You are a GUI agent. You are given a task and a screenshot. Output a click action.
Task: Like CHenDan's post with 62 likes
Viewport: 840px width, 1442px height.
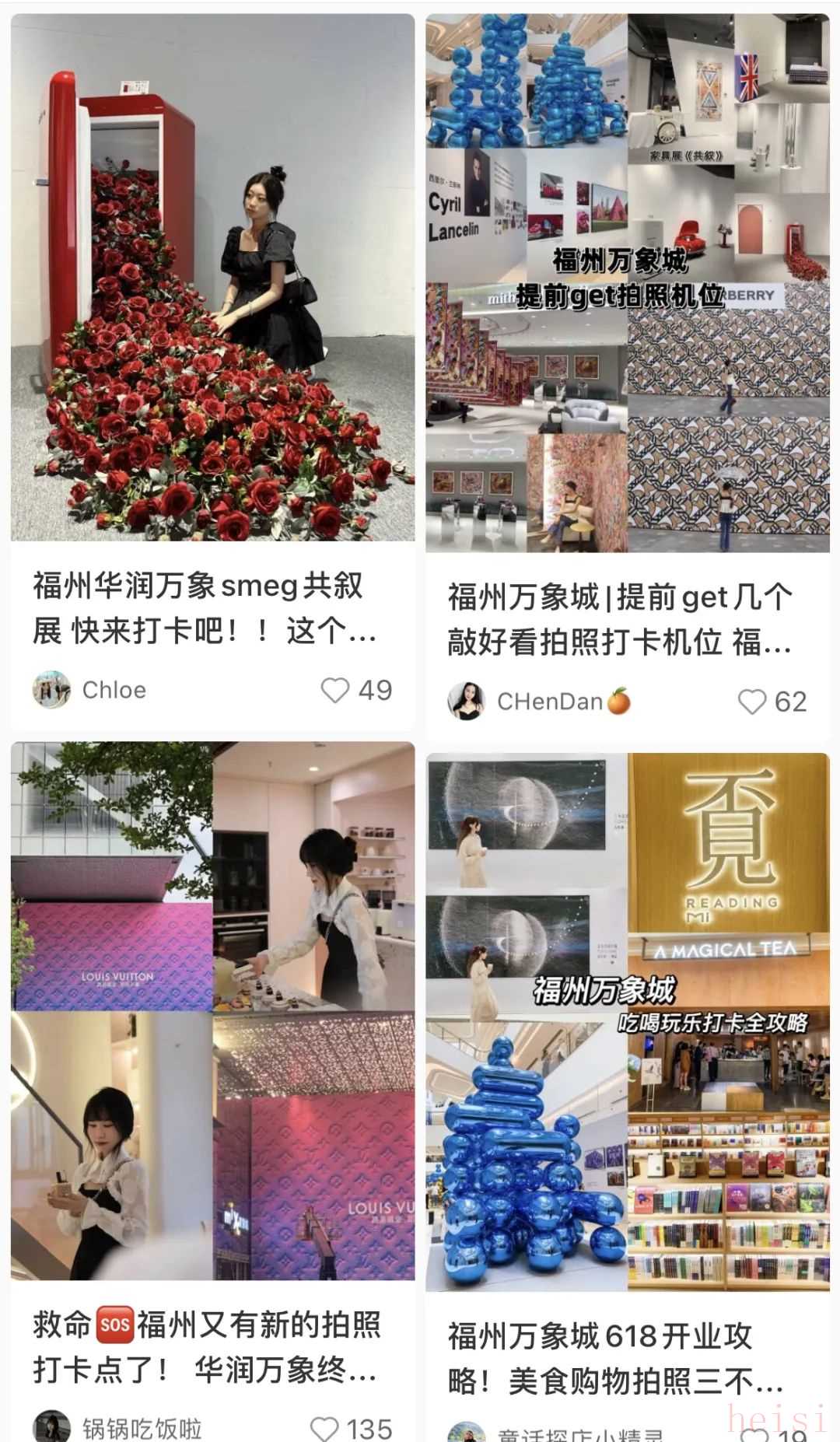752,702
